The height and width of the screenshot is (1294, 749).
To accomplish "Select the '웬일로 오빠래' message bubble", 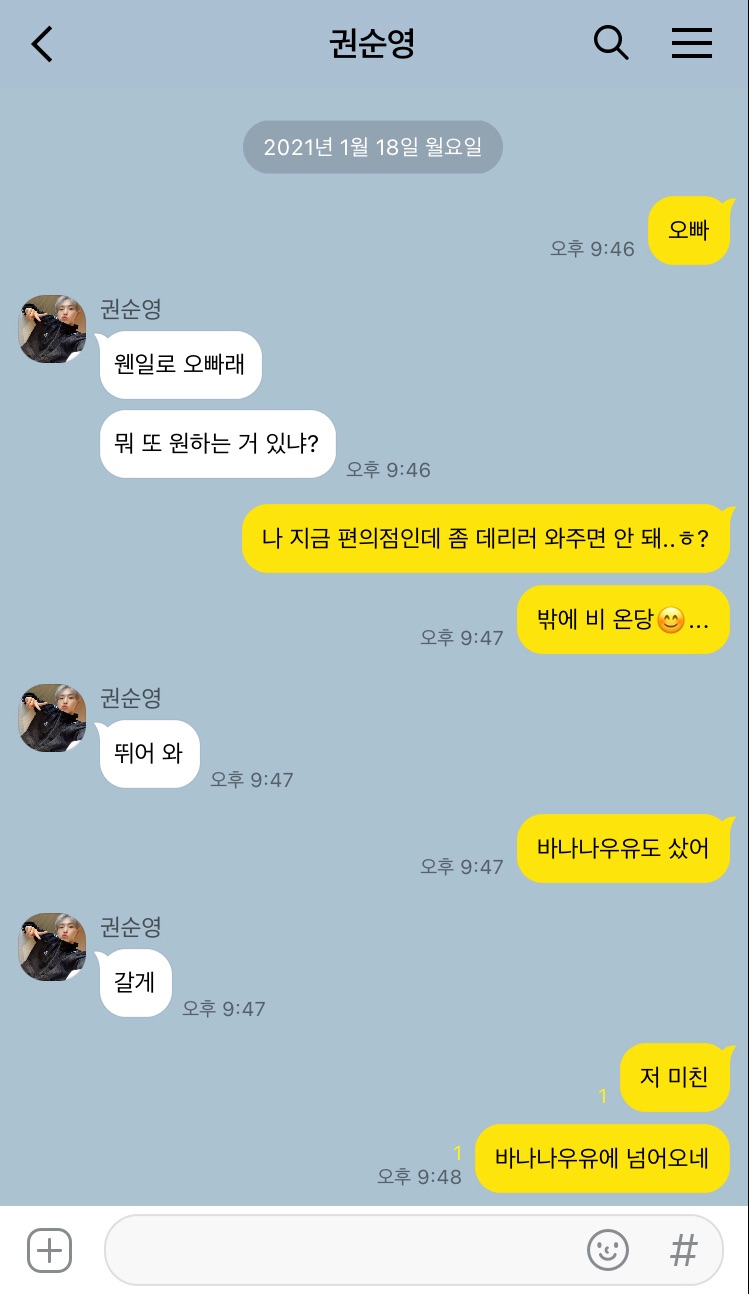I will click(180, 364).
